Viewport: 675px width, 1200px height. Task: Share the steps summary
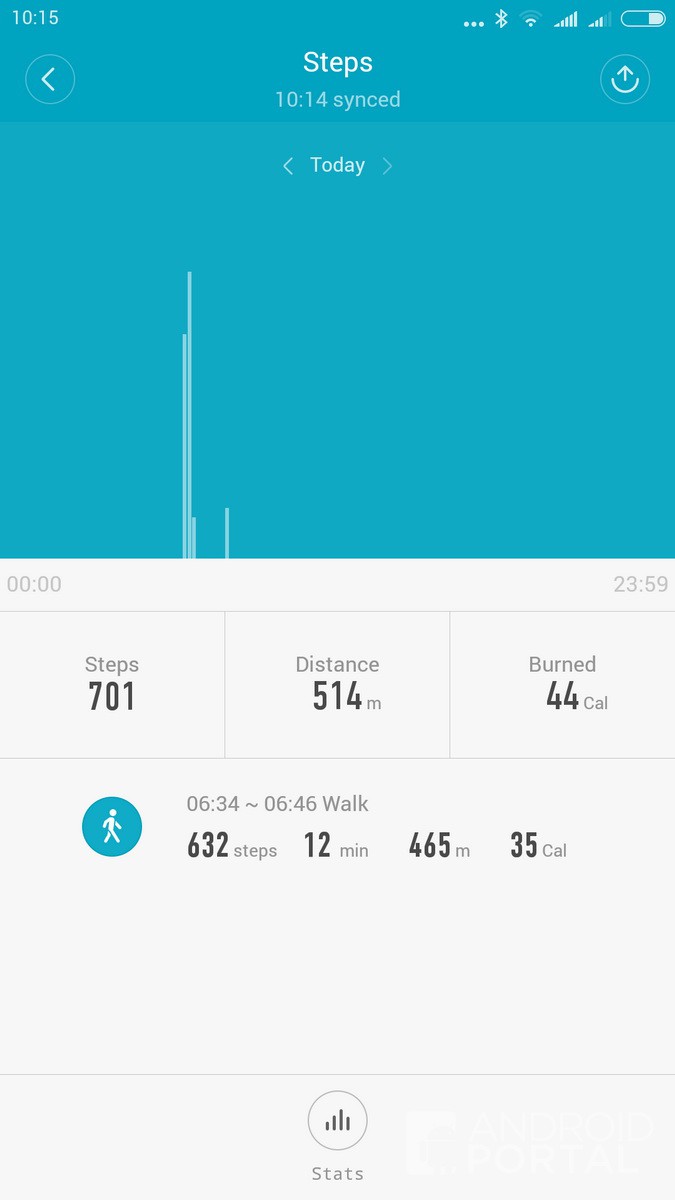(624, 79)
